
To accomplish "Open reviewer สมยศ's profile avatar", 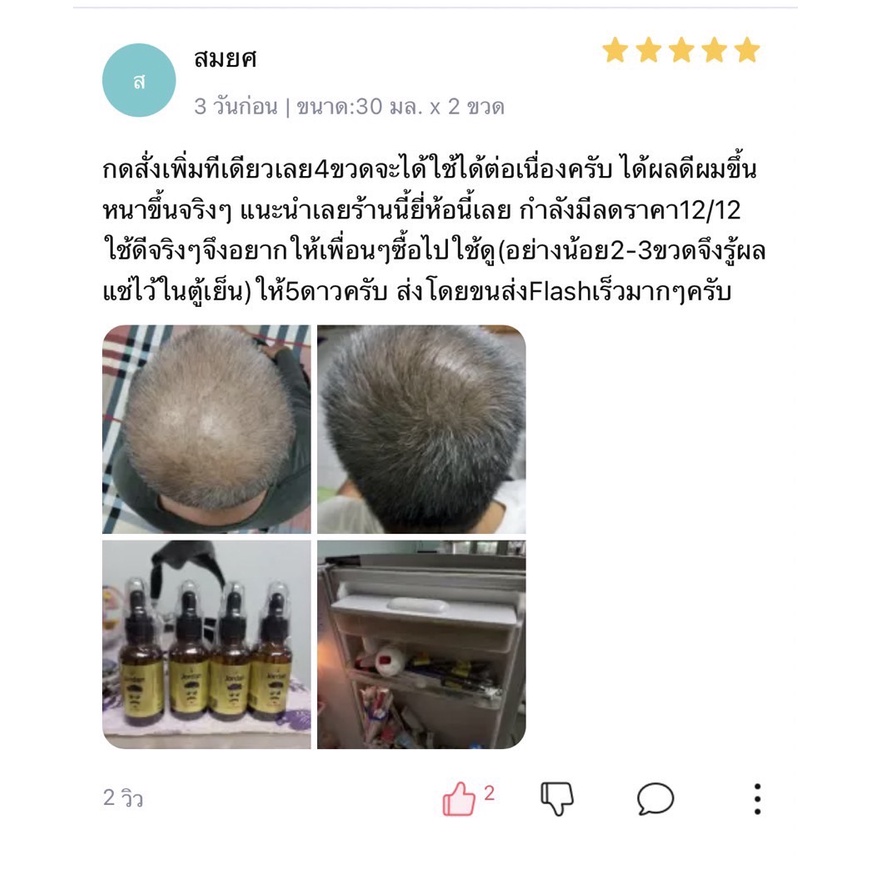I will pos(139,80).
